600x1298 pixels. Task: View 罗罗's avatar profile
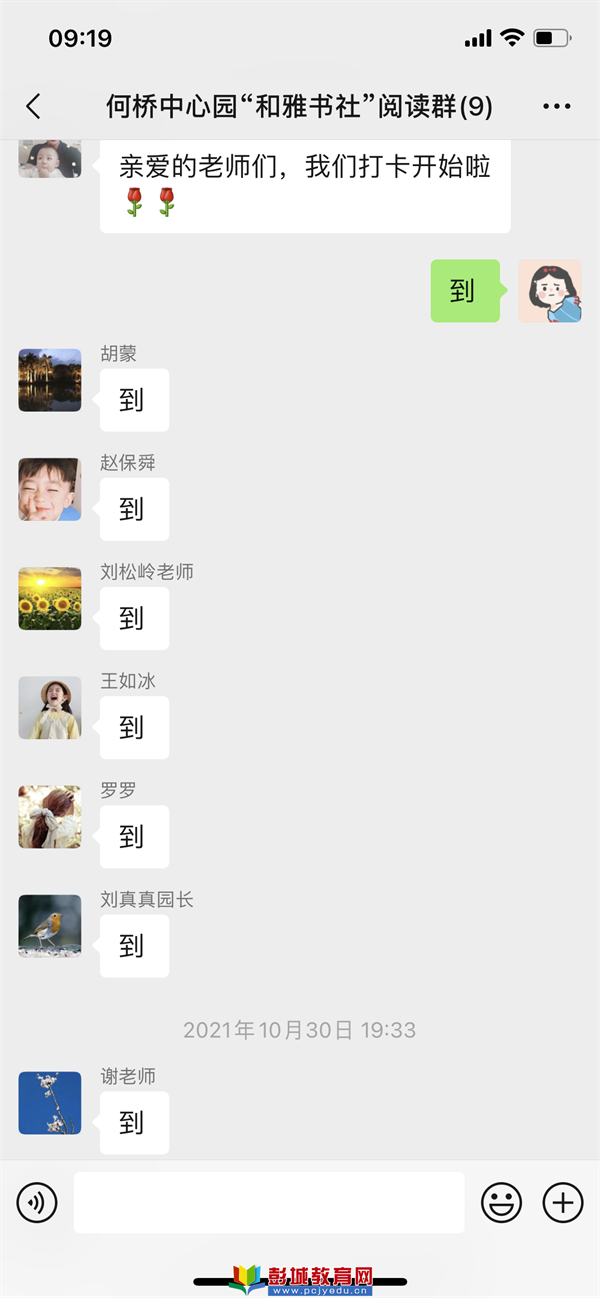tap(50, 816)
